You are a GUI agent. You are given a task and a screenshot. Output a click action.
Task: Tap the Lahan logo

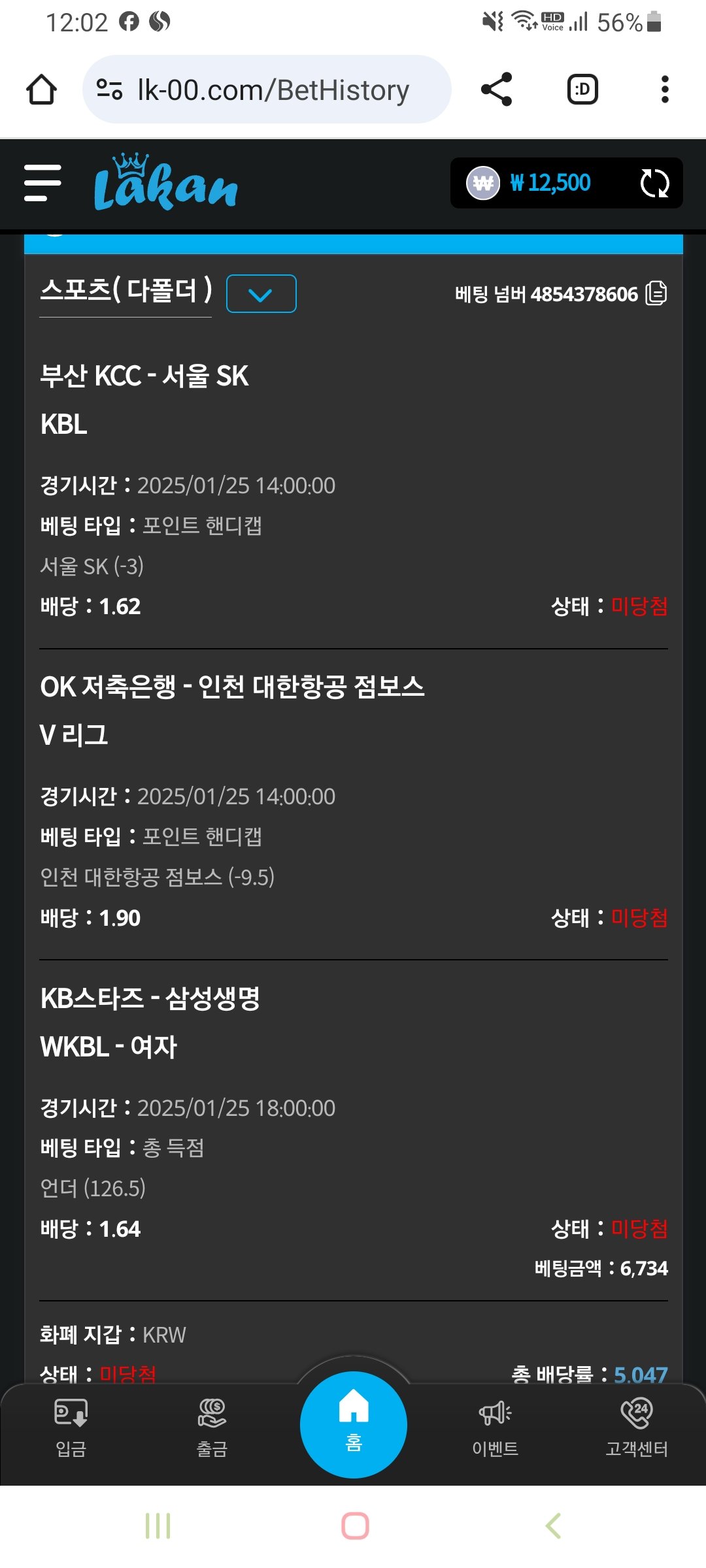165,184
